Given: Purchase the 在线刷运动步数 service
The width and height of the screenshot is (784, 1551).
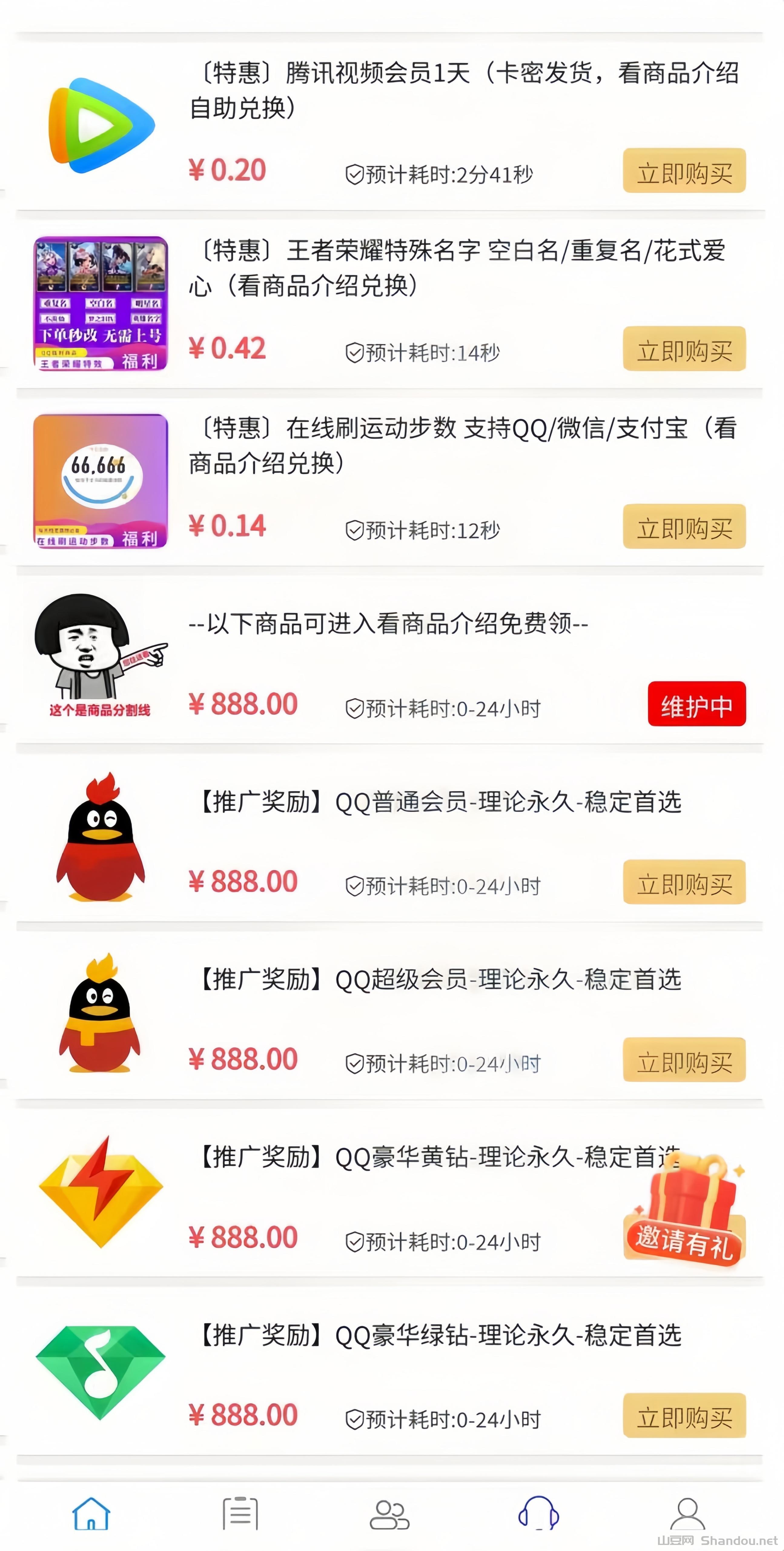Looking at the screenshot, I should pos(684,527).
